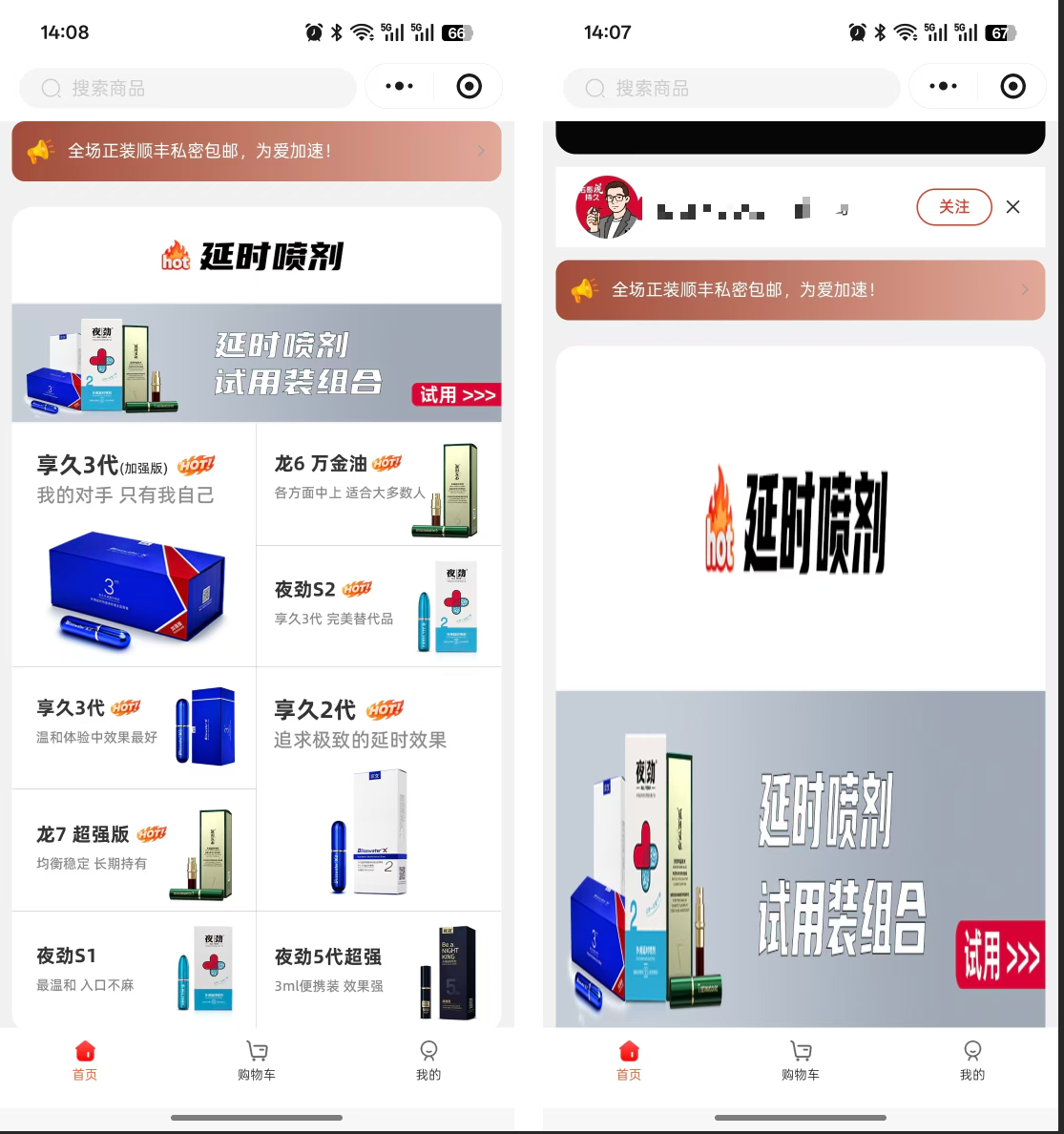Tap the megaphone icon on the shipping banner
The image size is (1064, 1134).
coord(42,151)
